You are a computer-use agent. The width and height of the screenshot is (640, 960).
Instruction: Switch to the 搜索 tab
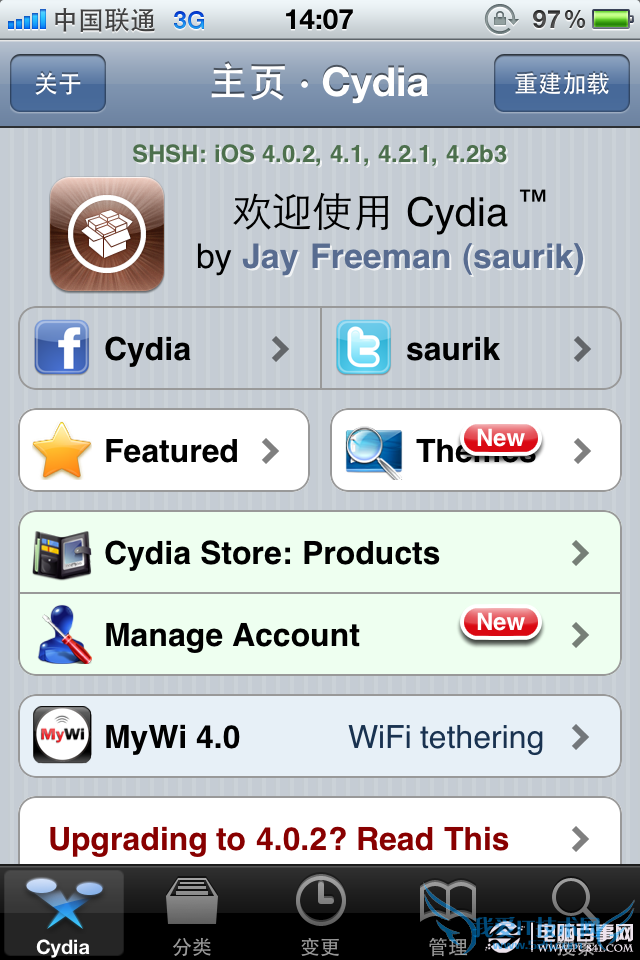[x=574, y=914]
